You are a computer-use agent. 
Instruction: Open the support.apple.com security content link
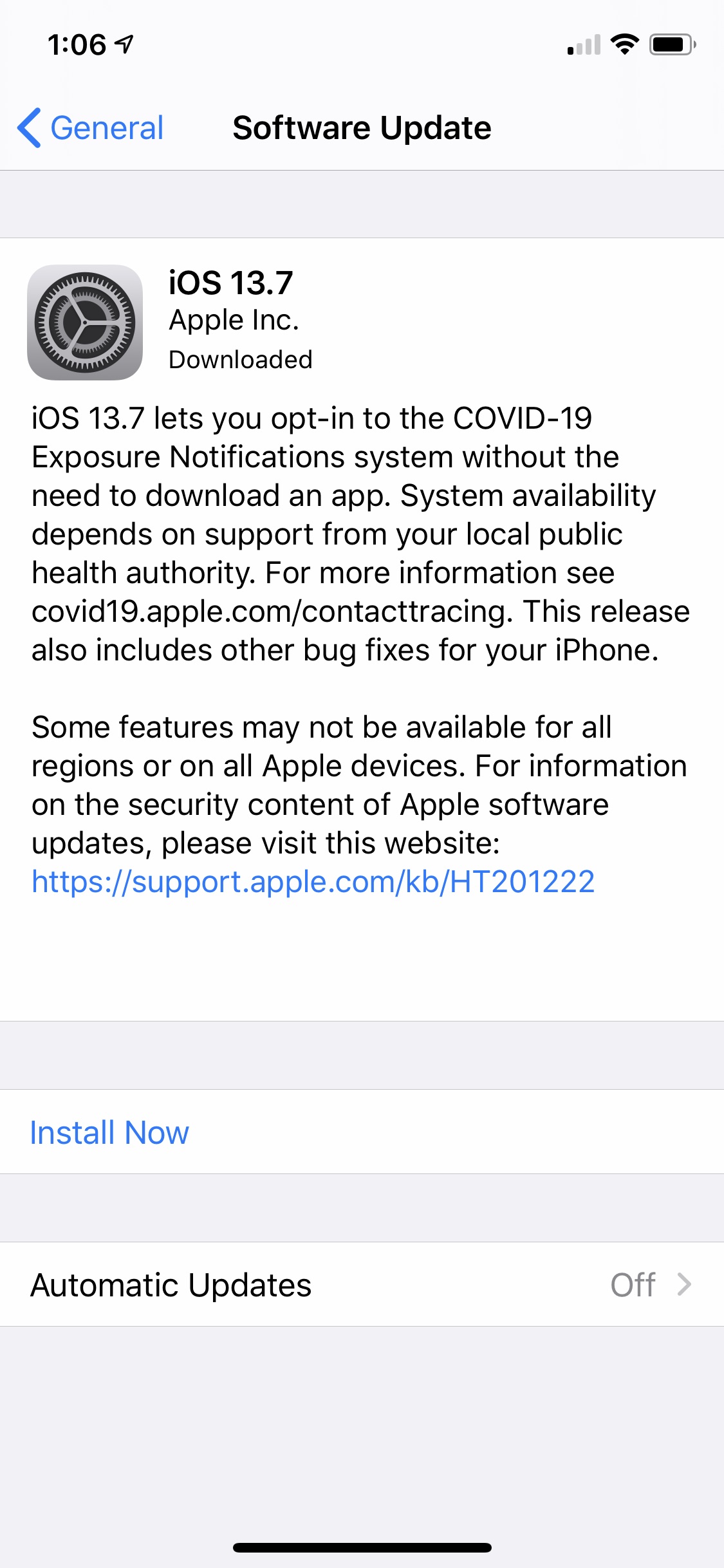(313, 881)
